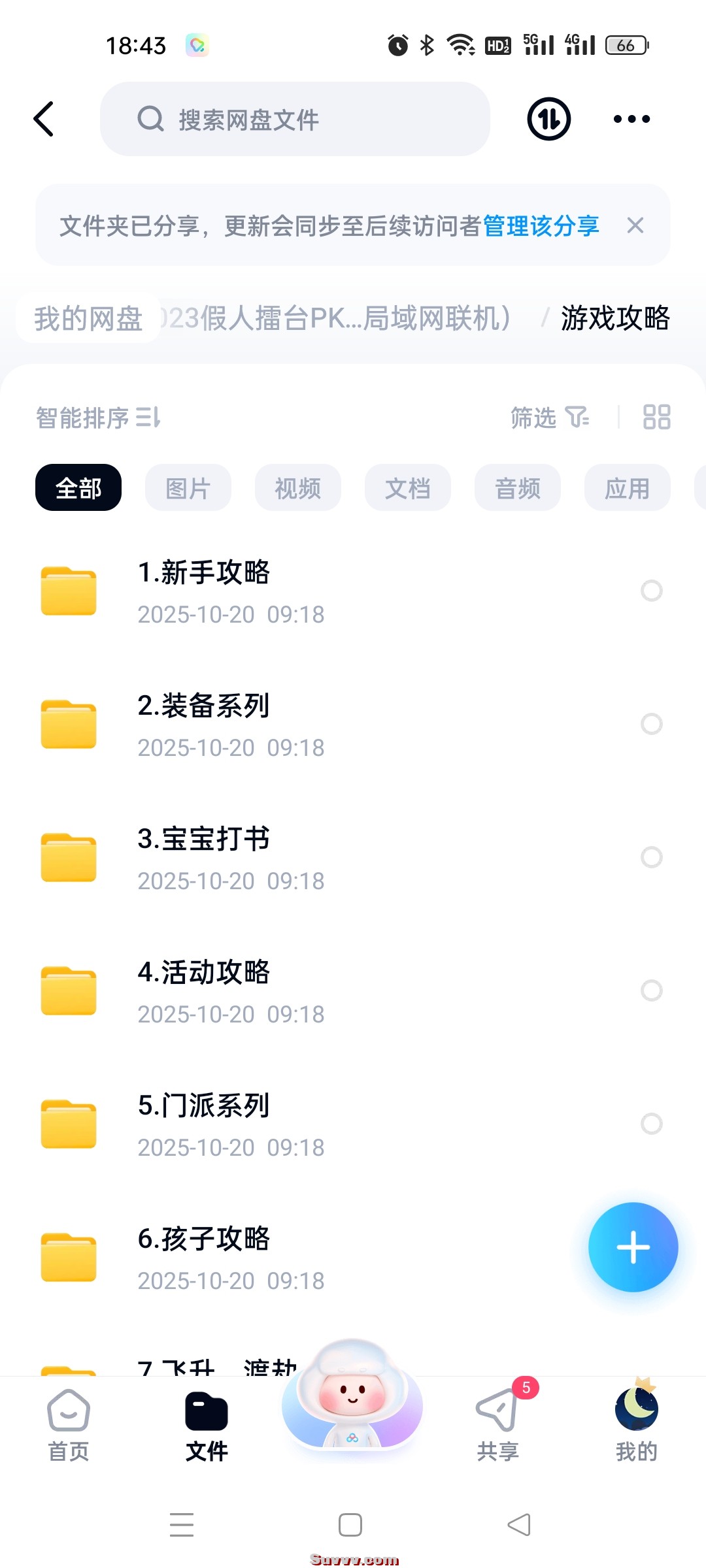706x1568 pixels.
Task: Open the more options menu icon
Action: [630, 118]
